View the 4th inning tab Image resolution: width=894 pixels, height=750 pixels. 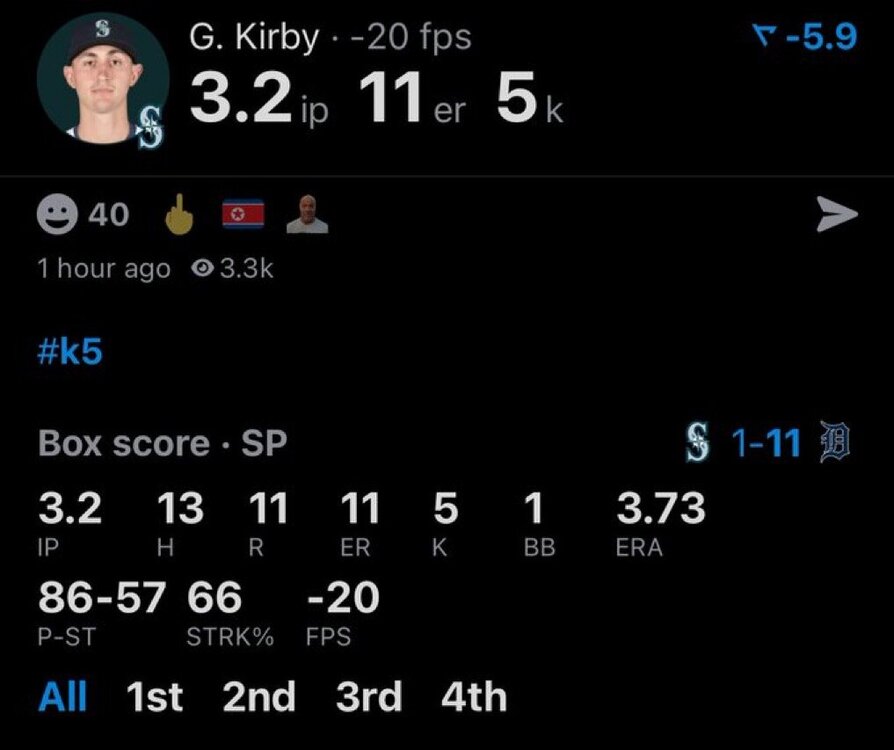[x=473, y=696]
